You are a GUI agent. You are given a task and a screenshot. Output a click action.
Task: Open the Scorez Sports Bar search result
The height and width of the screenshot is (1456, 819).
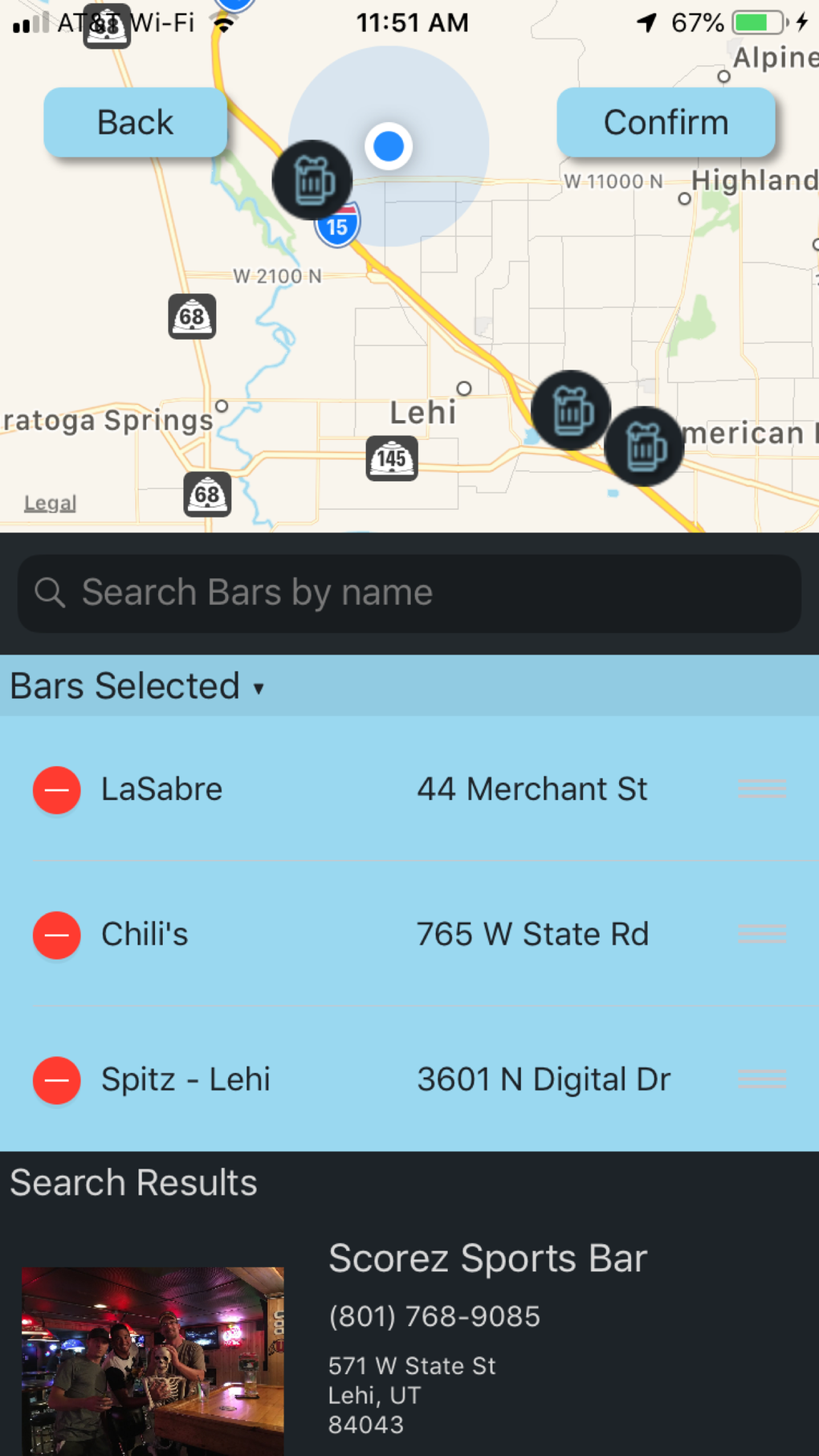(x=487, y=1258)
